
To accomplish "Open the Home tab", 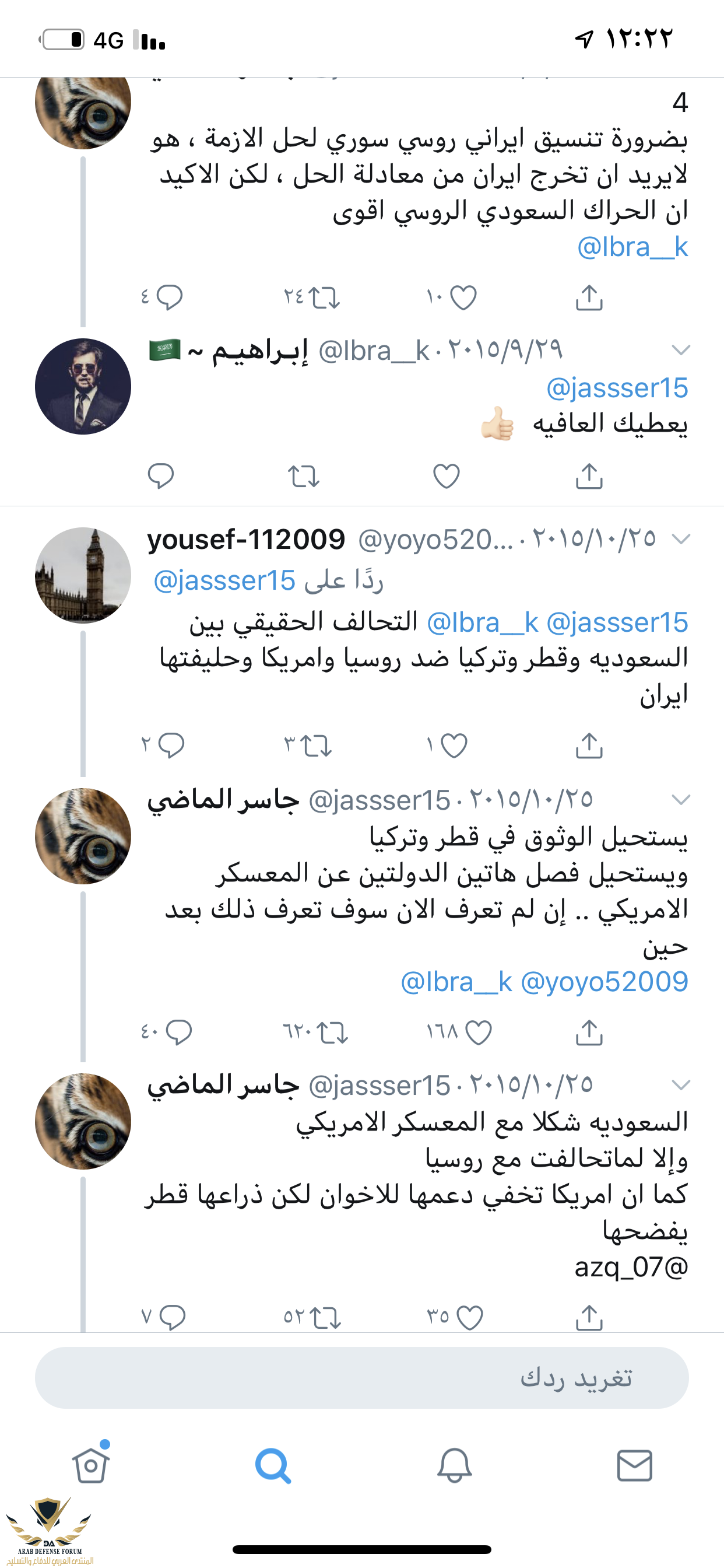I will pos(91,1466).
